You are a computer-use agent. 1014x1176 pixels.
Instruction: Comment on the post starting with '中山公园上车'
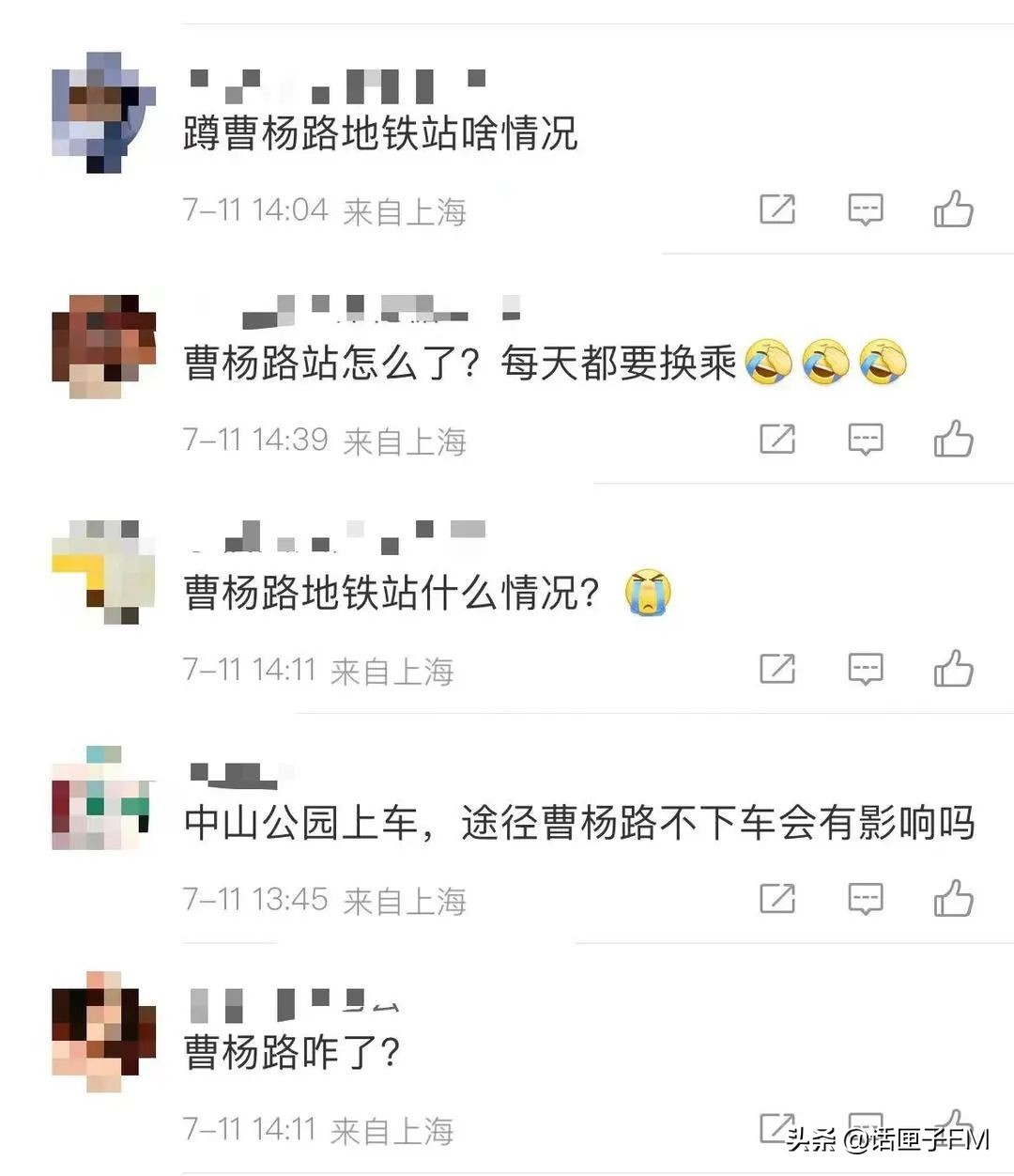tap(865, 899)
